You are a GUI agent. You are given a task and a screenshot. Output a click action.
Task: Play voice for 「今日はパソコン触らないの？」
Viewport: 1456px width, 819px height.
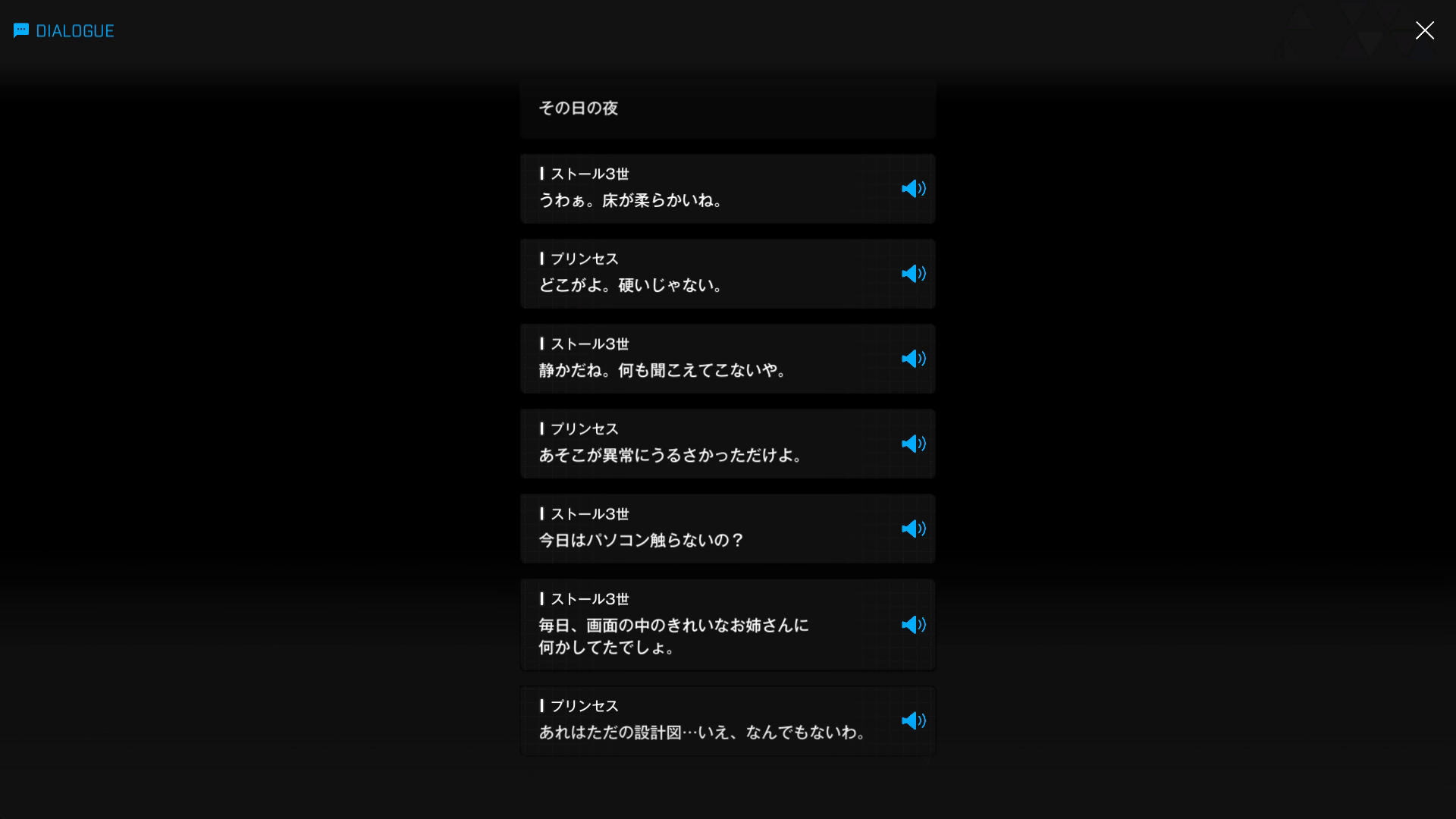[913, 529]
